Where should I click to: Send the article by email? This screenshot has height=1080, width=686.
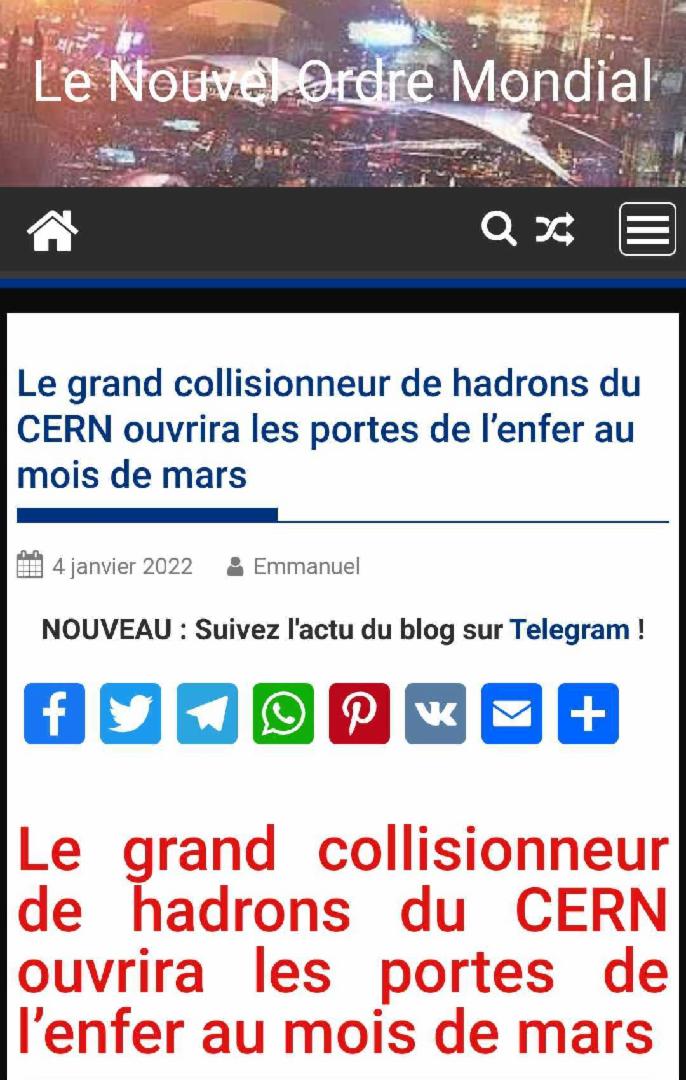(511, 714)
